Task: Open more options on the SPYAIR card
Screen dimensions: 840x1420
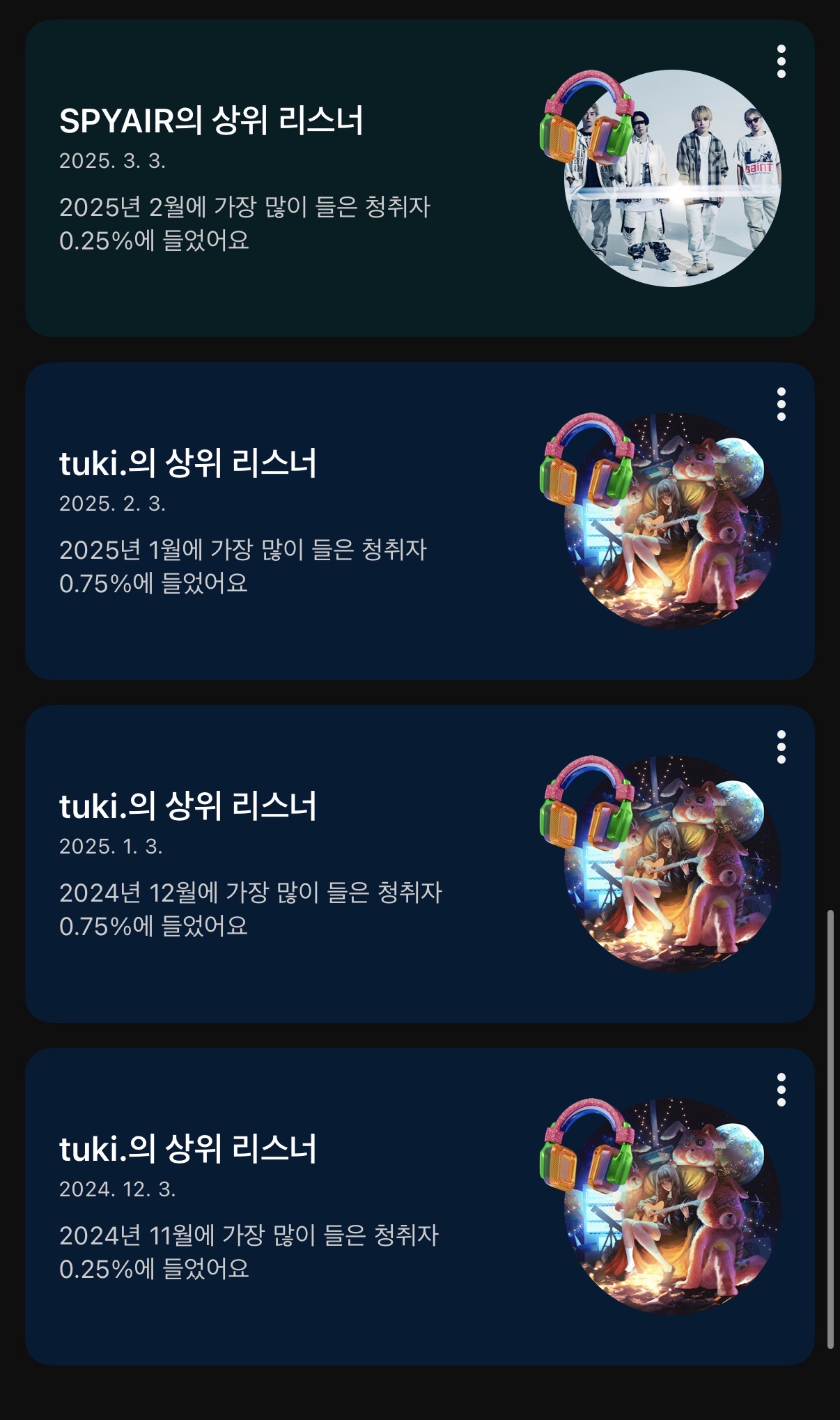Action: point(781,62)
